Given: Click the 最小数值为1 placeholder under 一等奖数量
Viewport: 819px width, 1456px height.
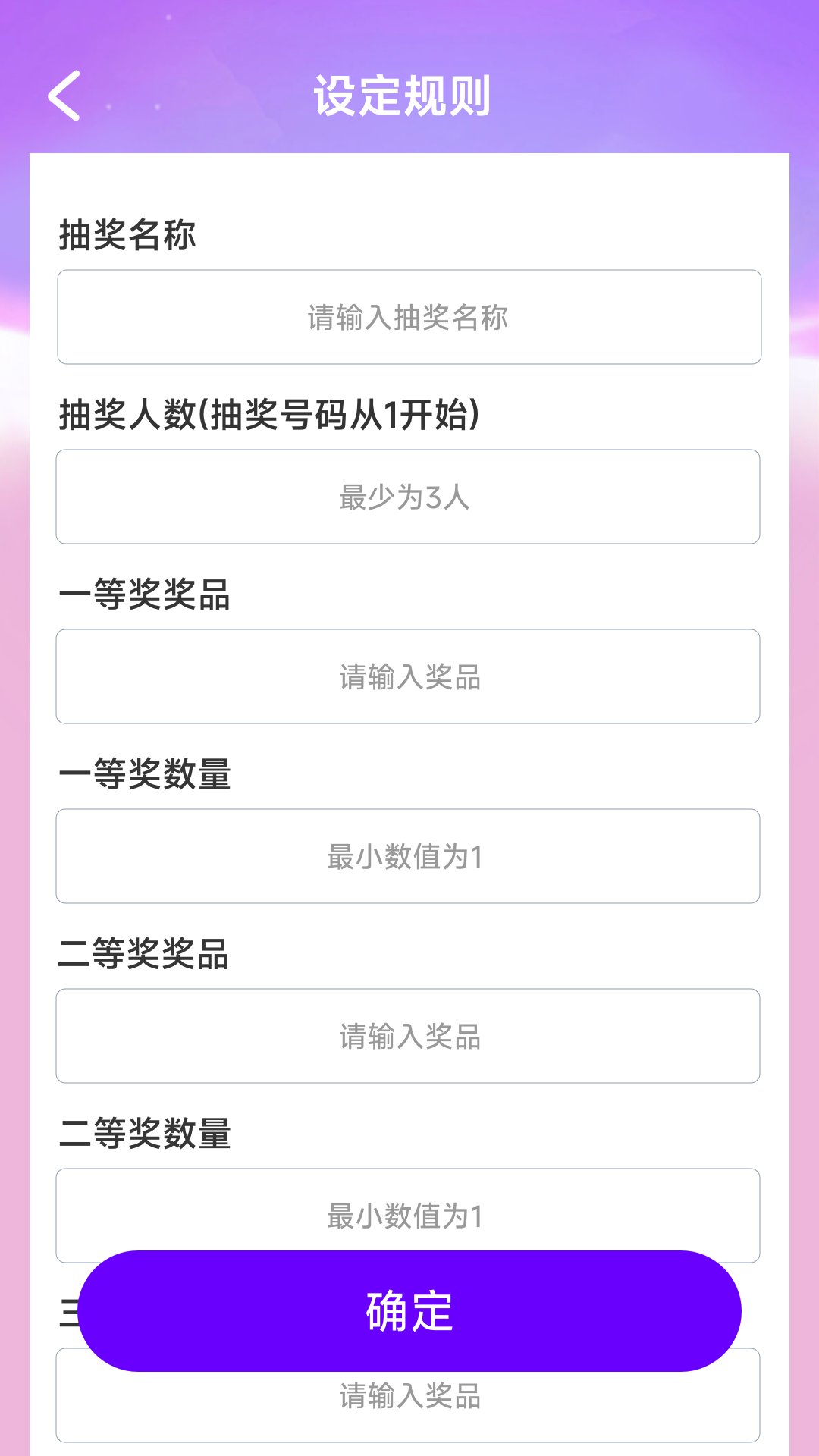Looking at the screenshot, I should (x=408, y=855).
